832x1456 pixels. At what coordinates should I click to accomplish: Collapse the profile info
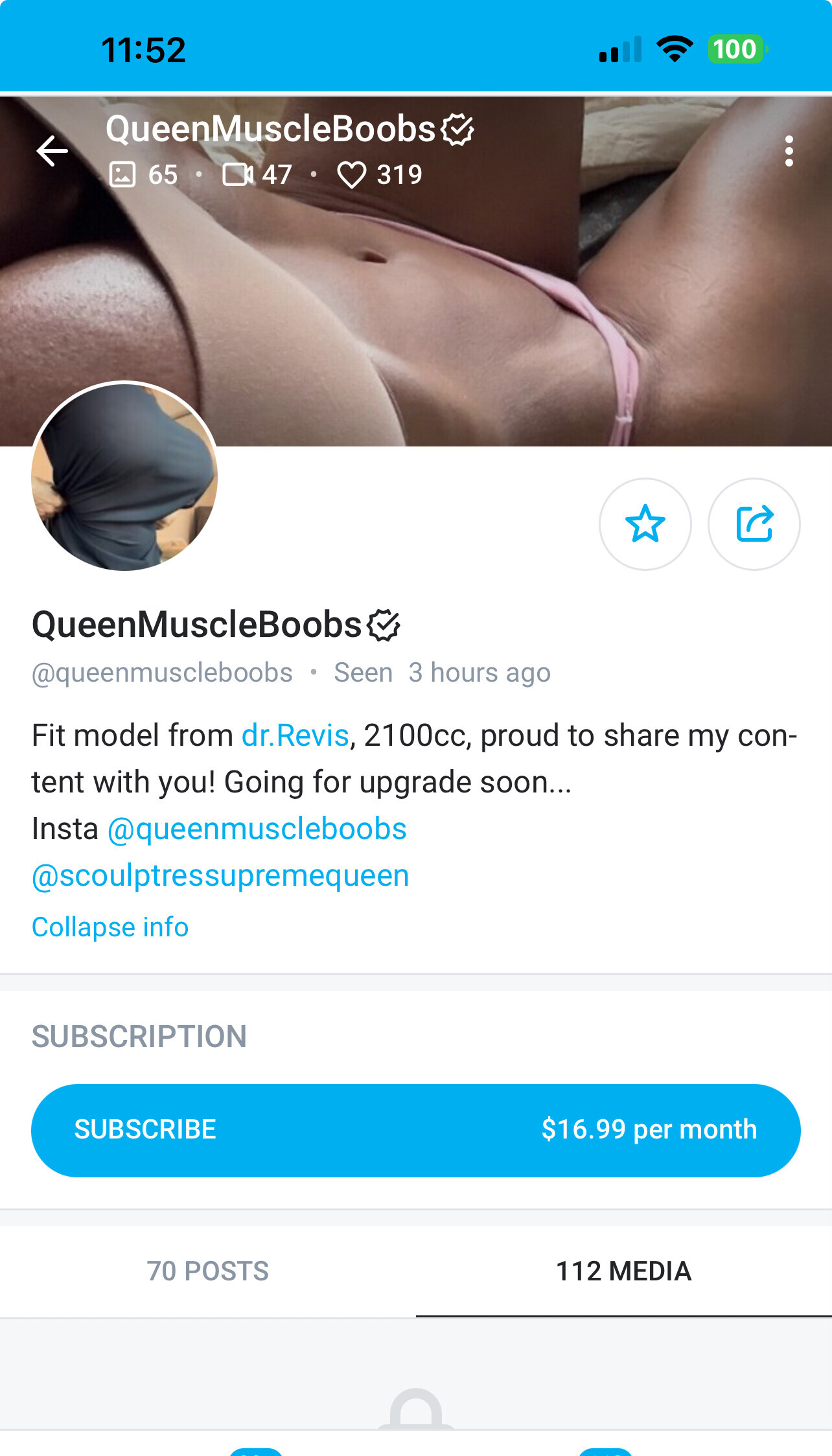point(110,927)
